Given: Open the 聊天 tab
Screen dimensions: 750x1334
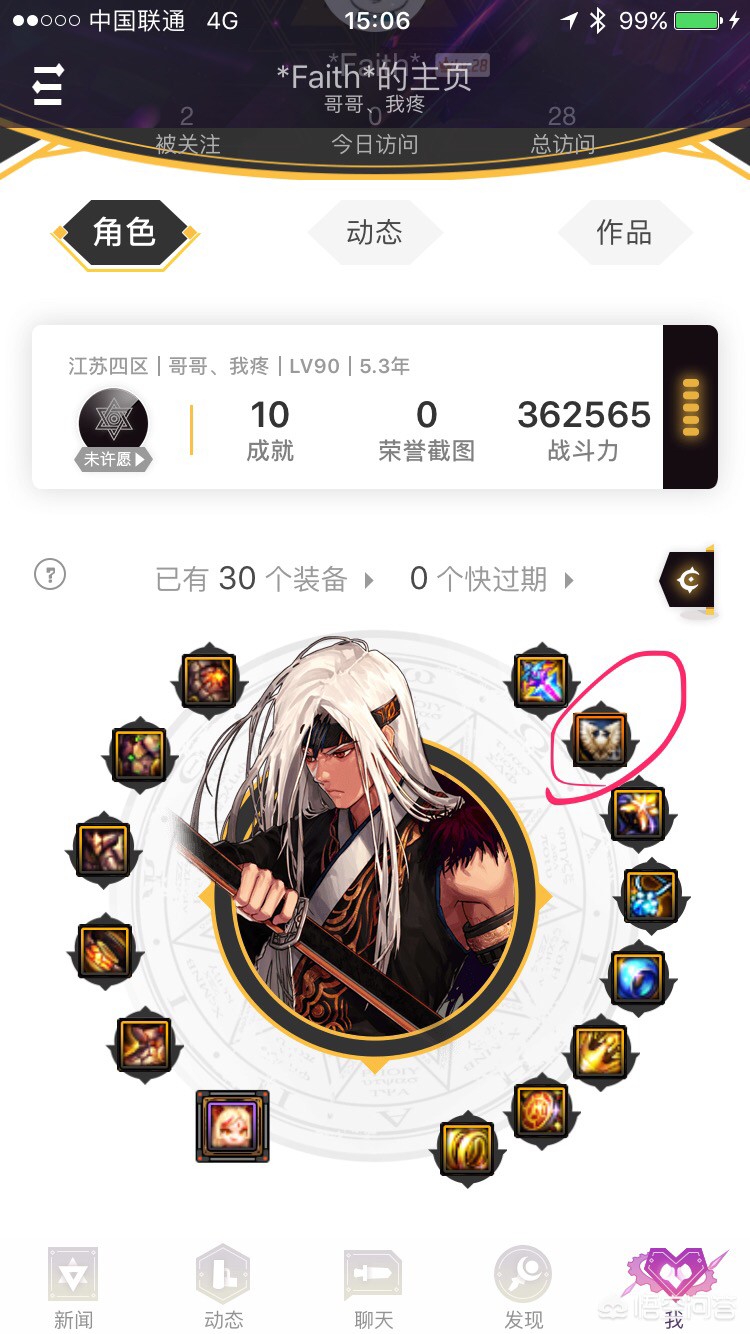Looking at the screenshot, I should [373, 1288].
